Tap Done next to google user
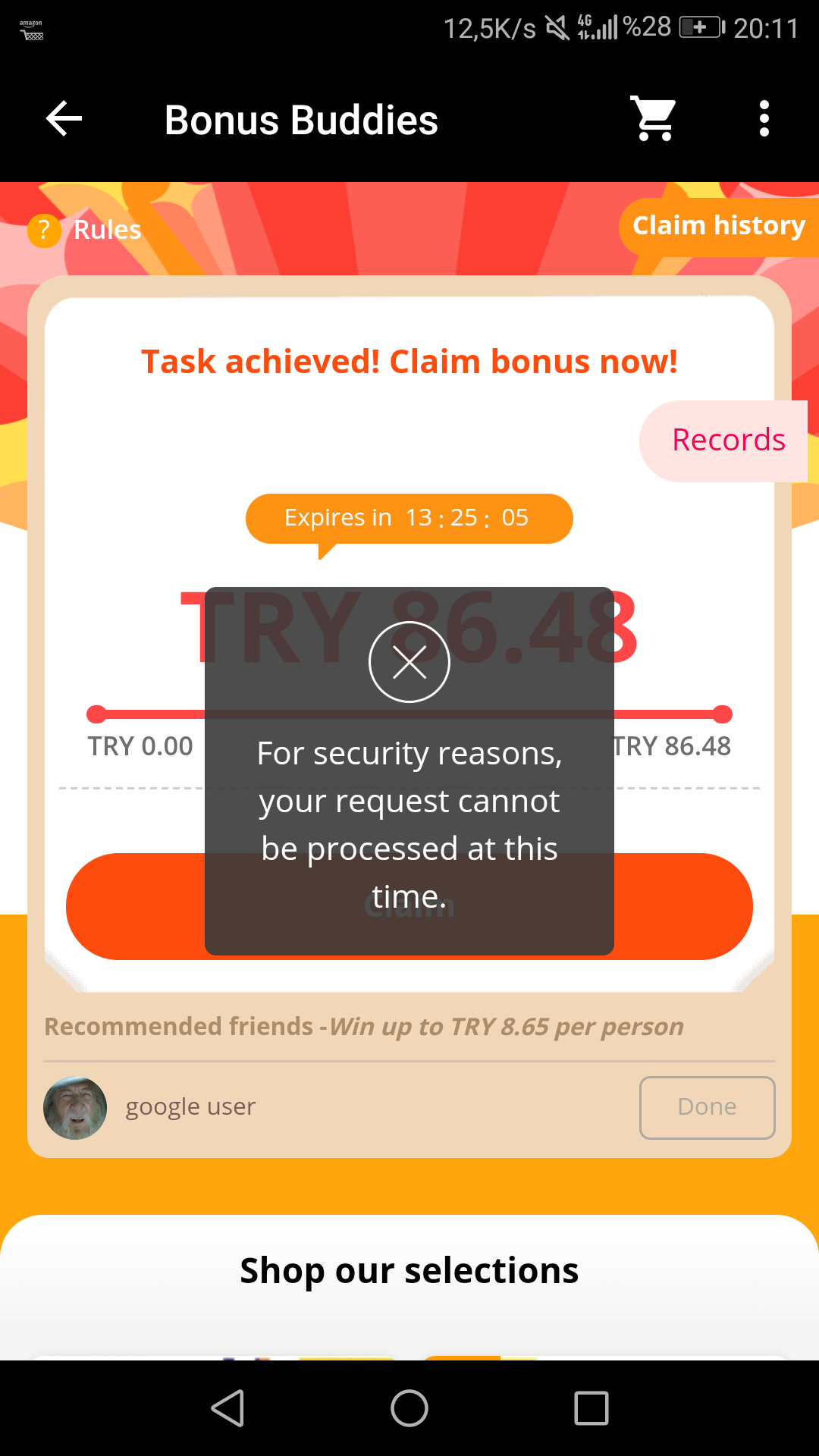Image resolution: width=819 pixels, height=1456 pixels. pos(707,1107)
